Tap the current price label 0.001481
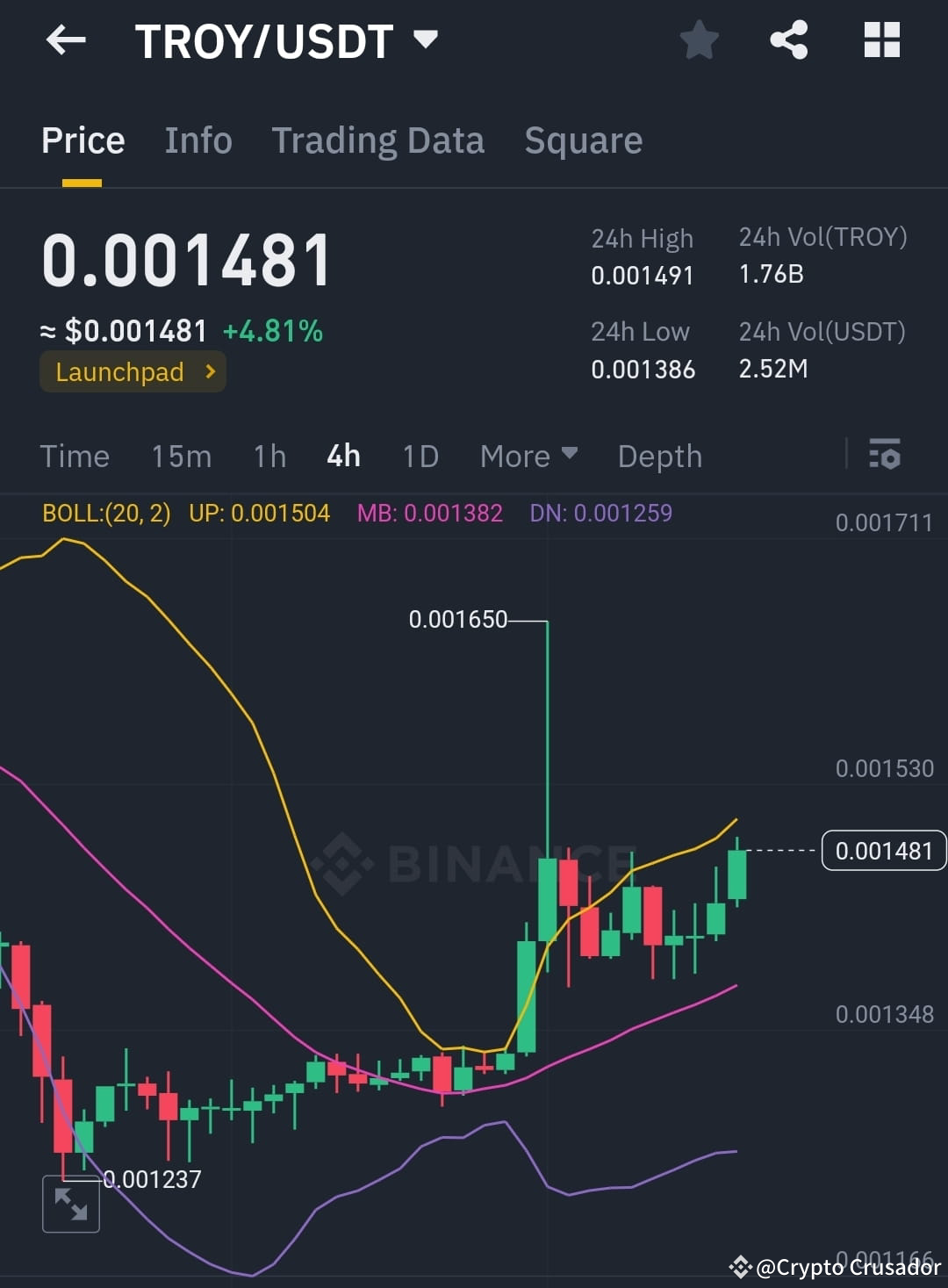The image size is (948, 1288). (882, 850)
